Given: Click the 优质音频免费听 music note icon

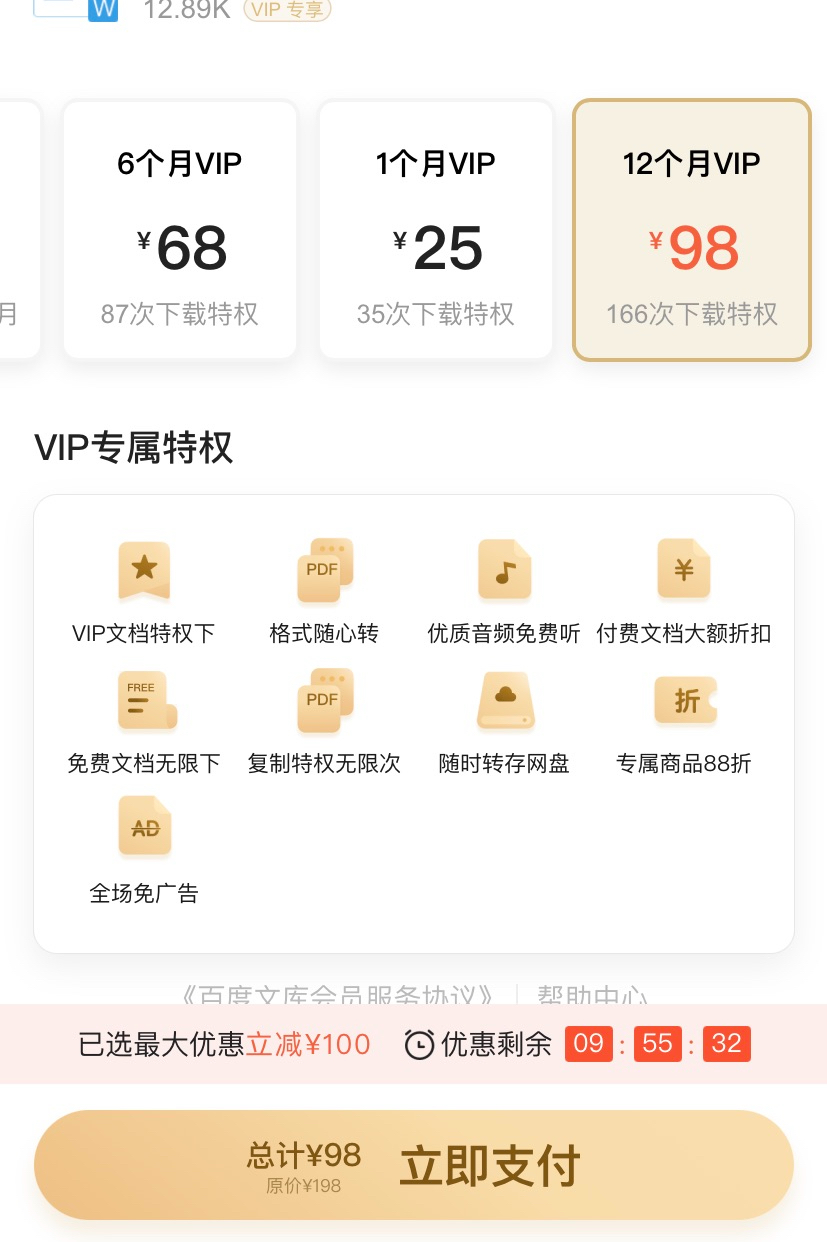Looking at the screenshot, I should tap(504, 570).
